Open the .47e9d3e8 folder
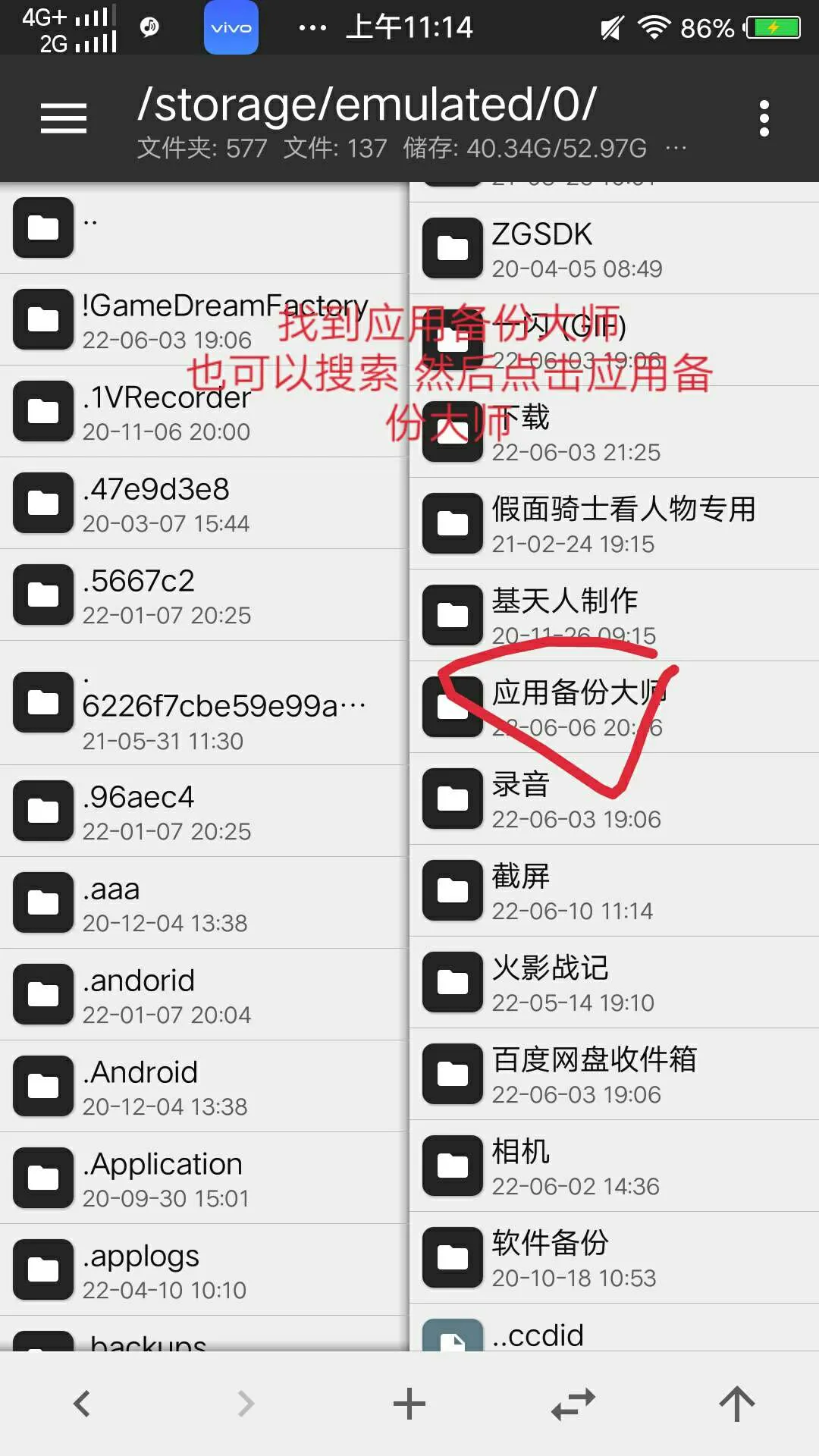 (x=203, y=504)
